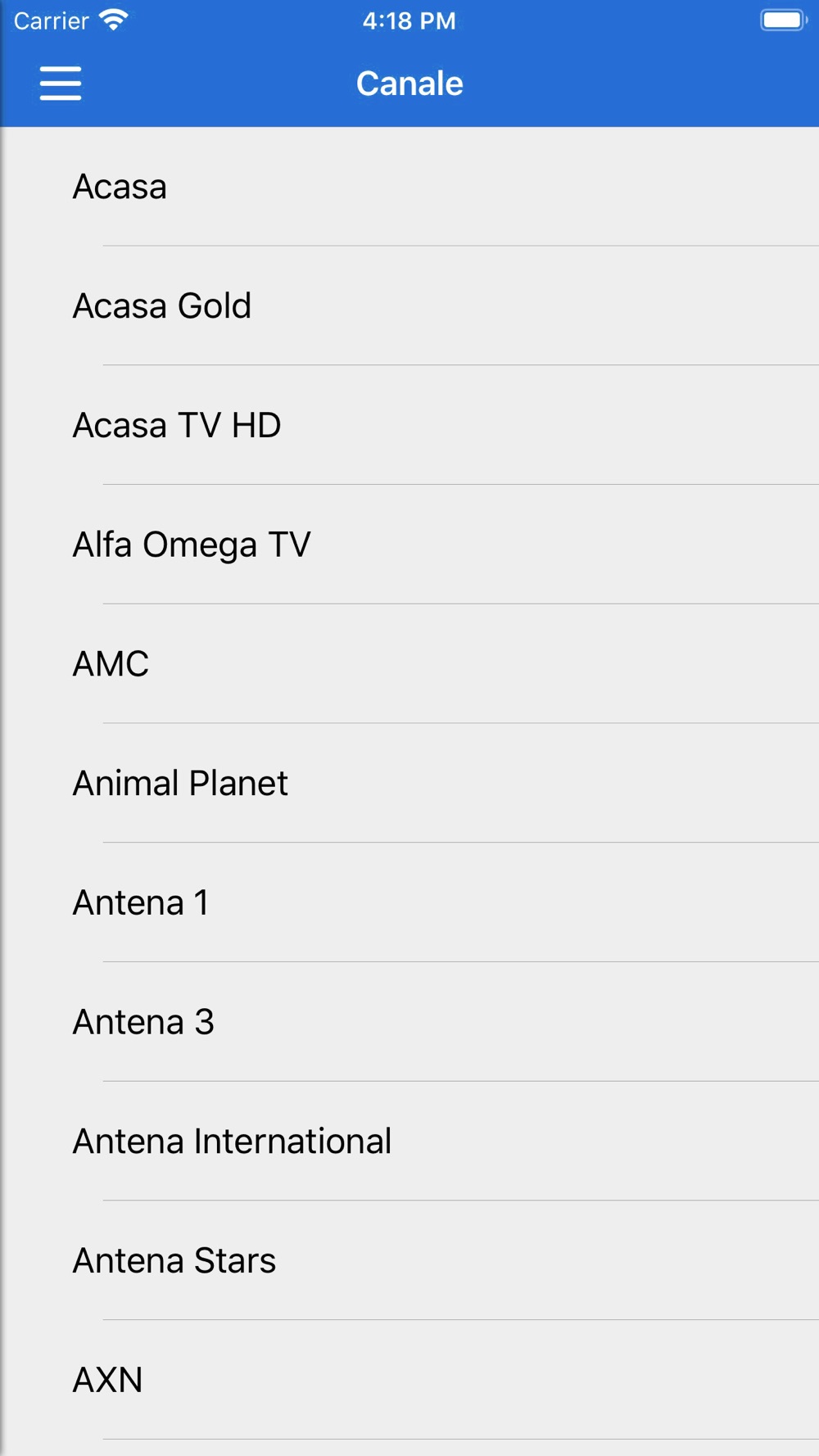
Task: Open Antena Stars
Action: (409, 1260)
